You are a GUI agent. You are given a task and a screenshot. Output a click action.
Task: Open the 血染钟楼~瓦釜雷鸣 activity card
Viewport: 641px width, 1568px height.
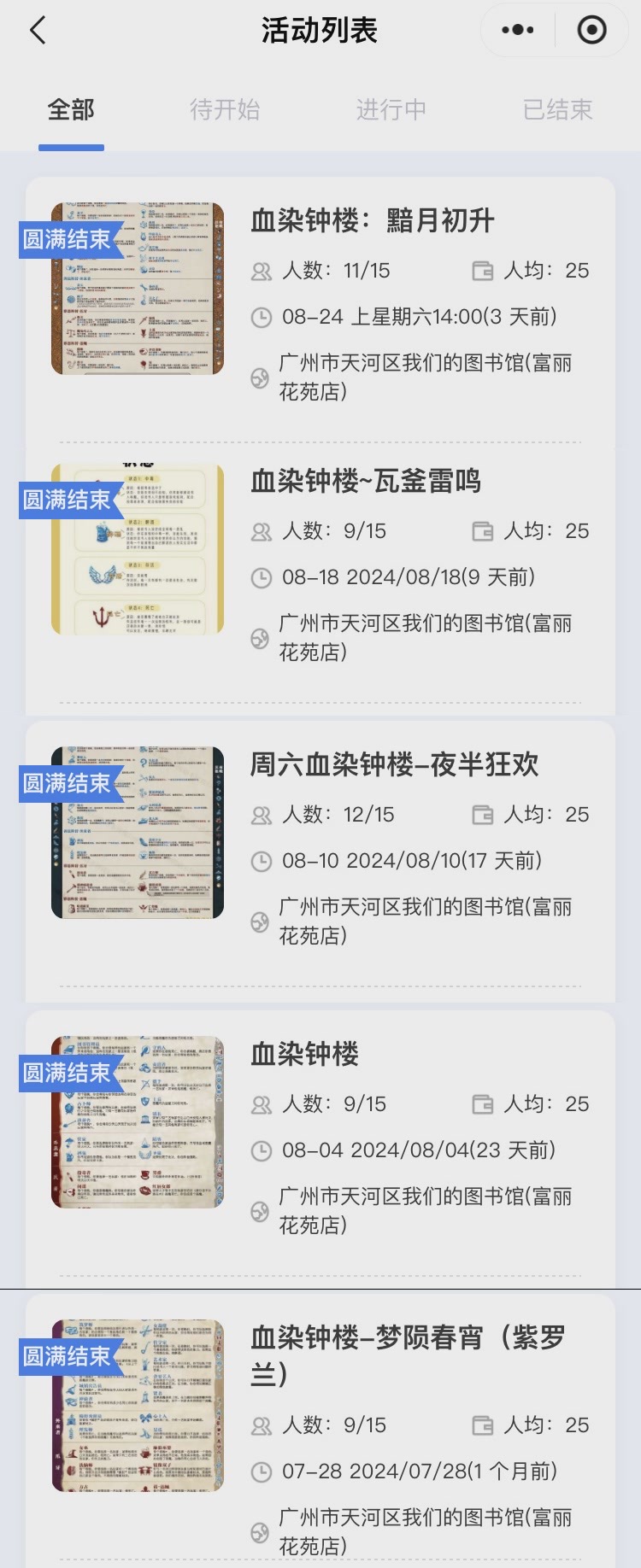click(365, 482)
